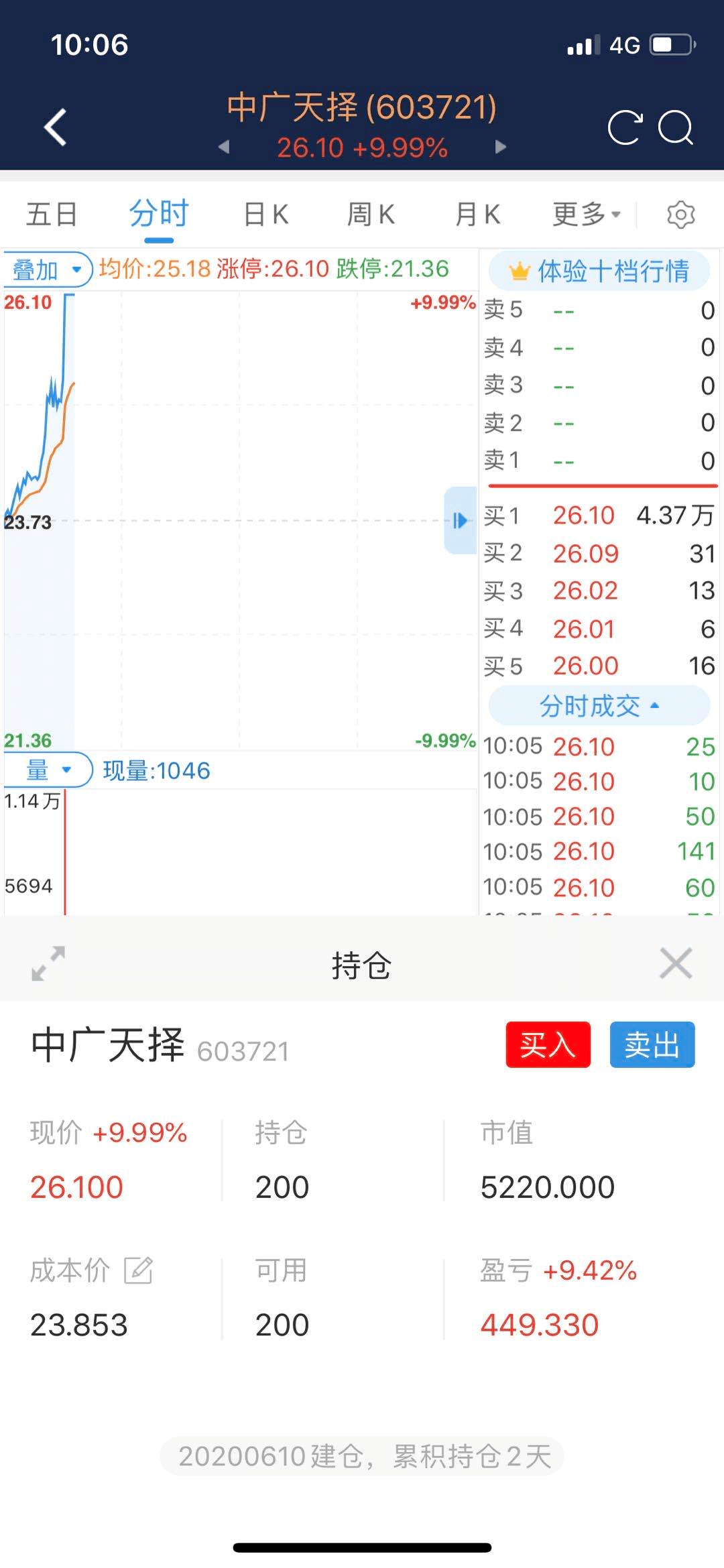Viewport: 724px width, 1568px height.
Task: Close the 持仓 panel
Action: pyautogui.click(x=675, y=963)
